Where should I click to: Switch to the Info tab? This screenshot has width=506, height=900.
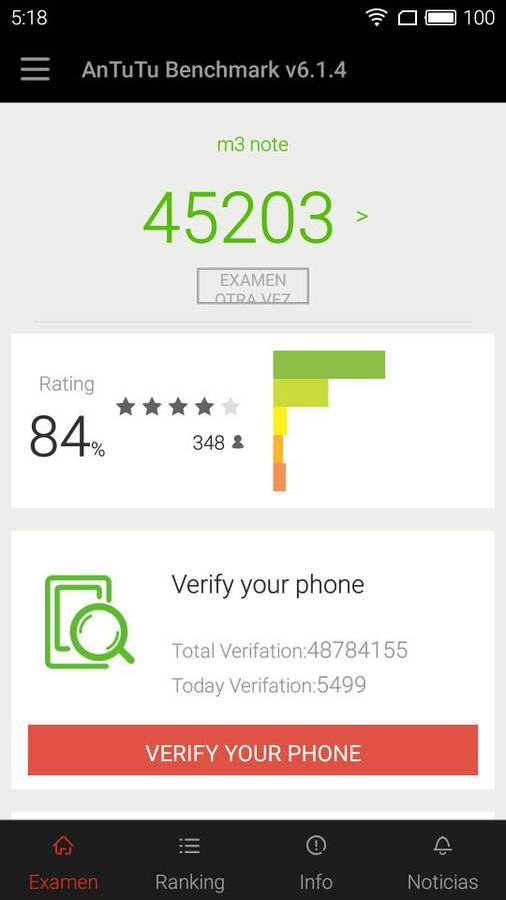tap(316, 861)
